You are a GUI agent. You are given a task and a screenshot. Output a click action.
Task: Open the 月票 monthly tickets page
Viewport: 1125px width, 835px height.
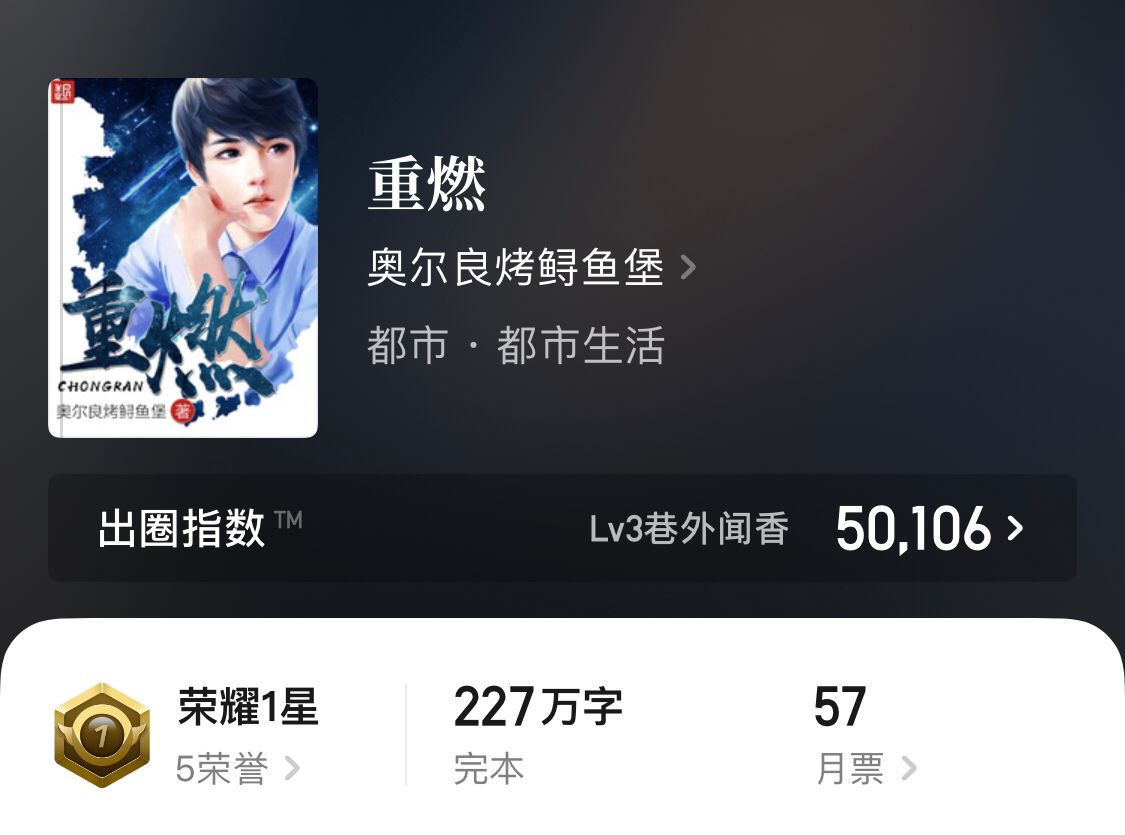coord(865,769)
